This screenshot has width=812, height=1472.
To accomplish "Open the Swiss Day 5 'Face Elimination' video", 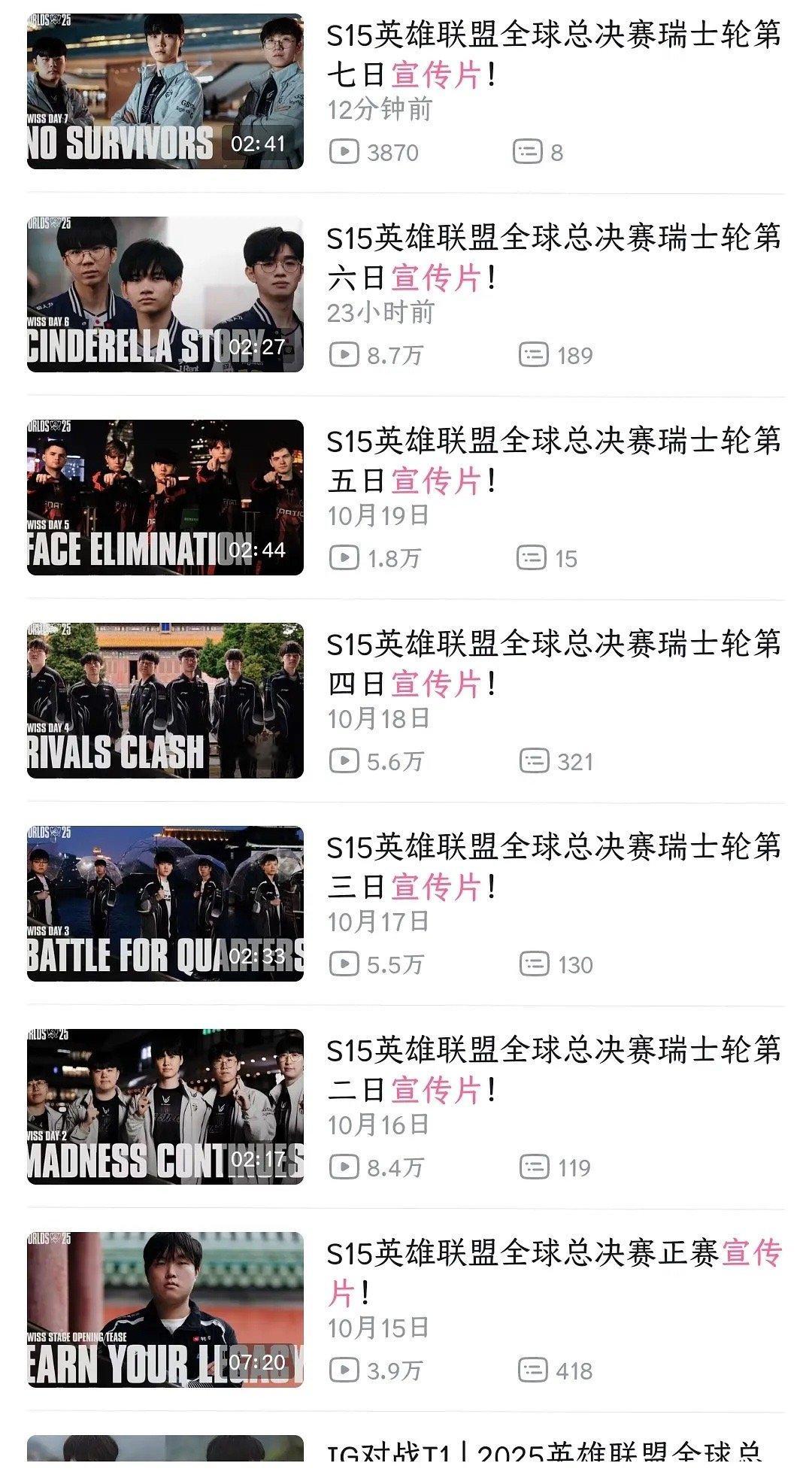I will (x=165, y=497).
